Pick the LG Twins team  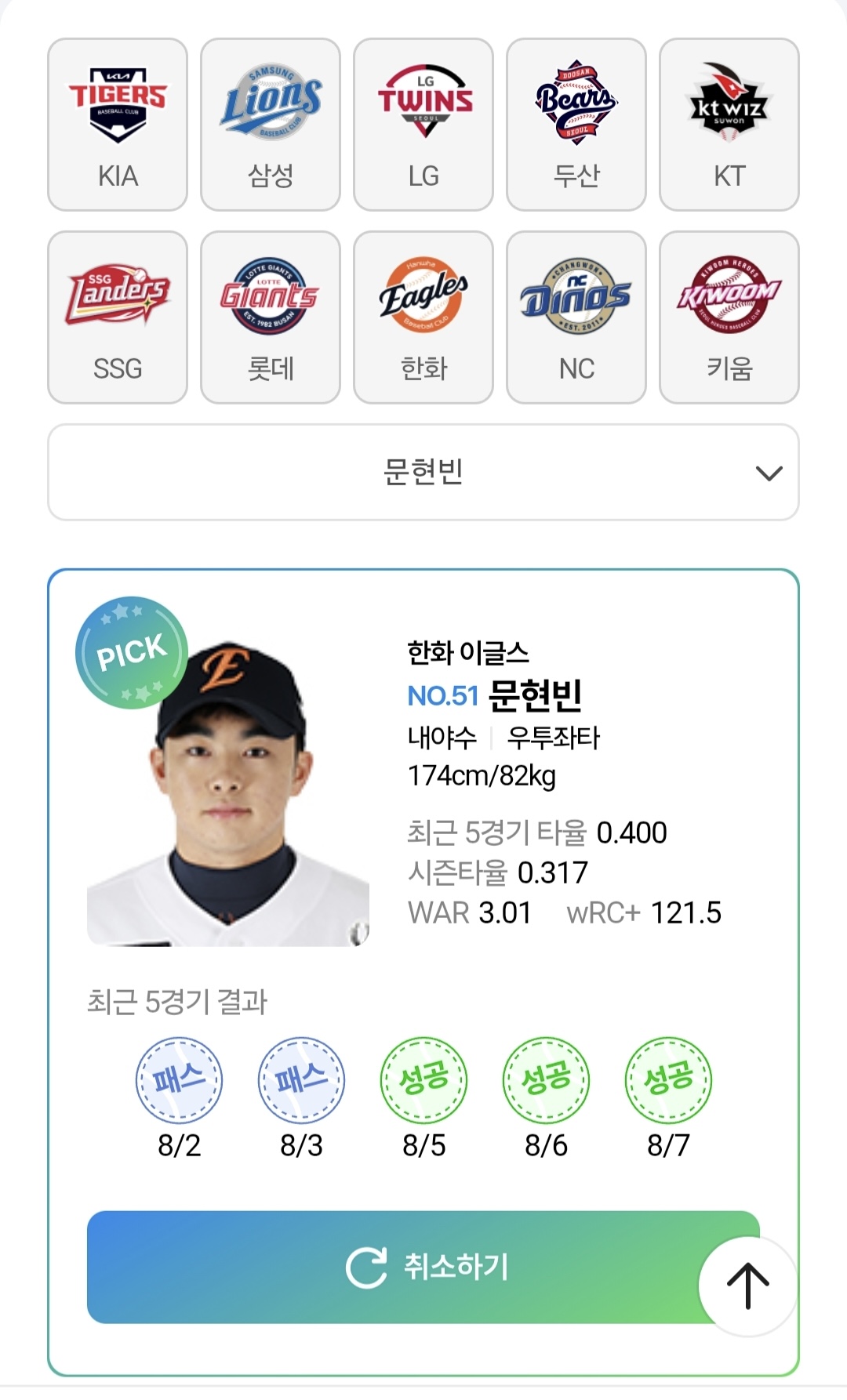(423, 125)
